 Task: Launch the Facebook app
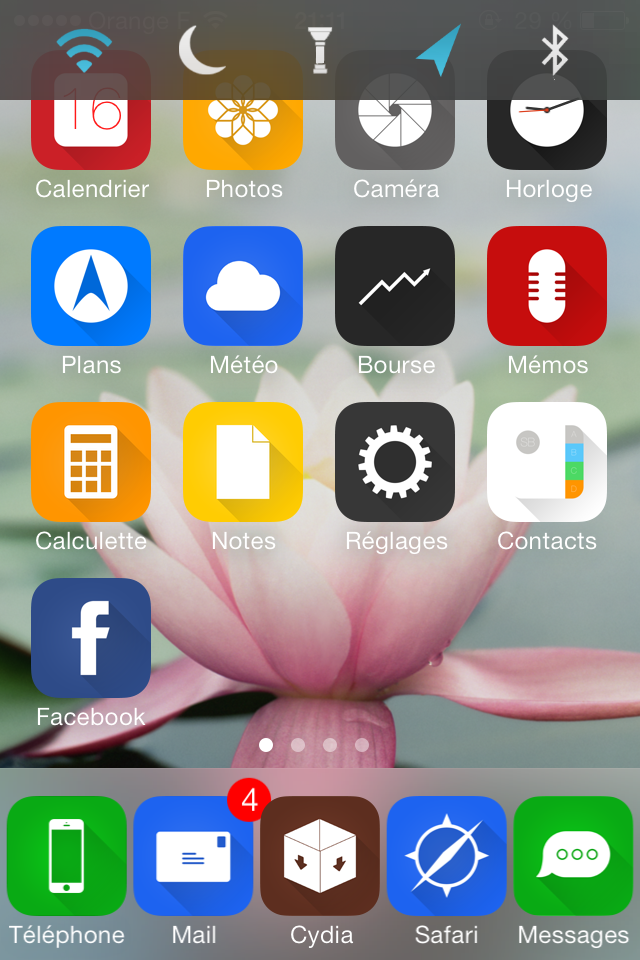91,638
